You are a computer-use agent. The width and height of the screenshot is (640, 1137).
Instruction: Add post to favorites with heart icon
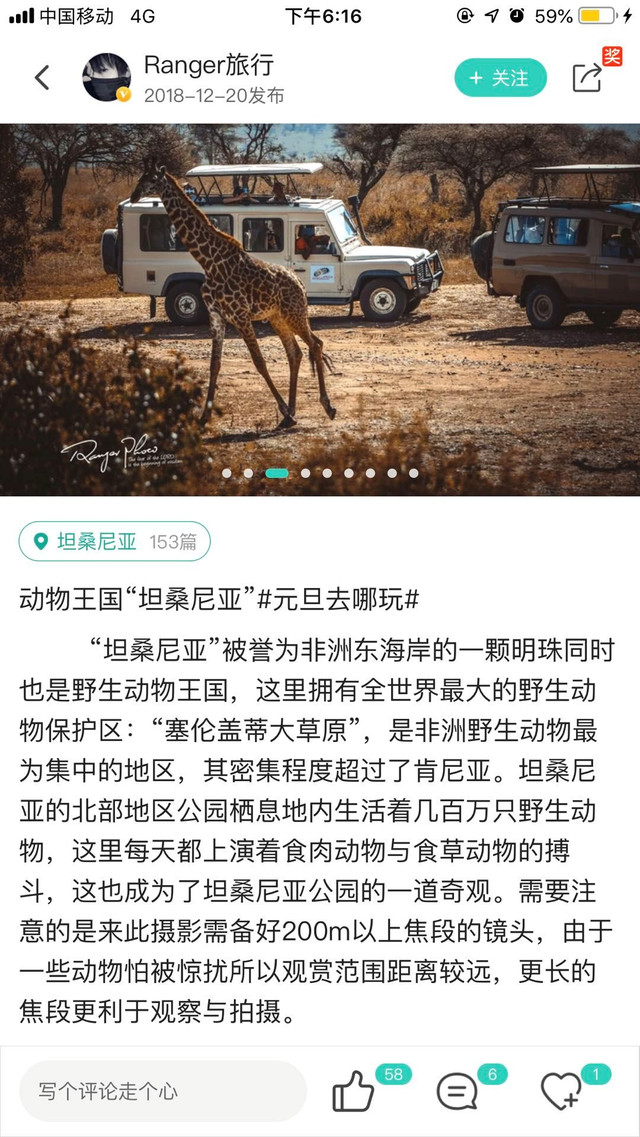point(562,1091)
